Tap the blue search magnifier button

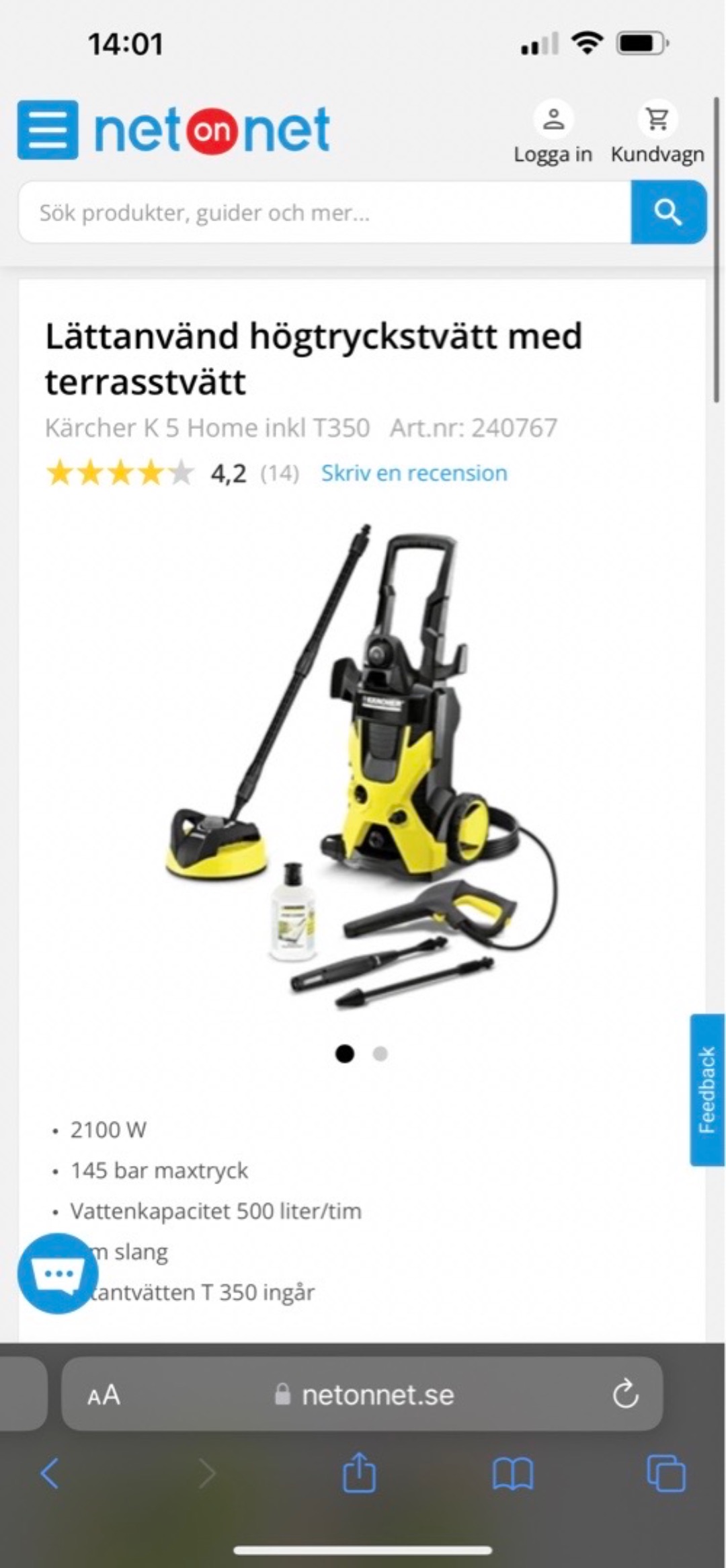(668, 212)
